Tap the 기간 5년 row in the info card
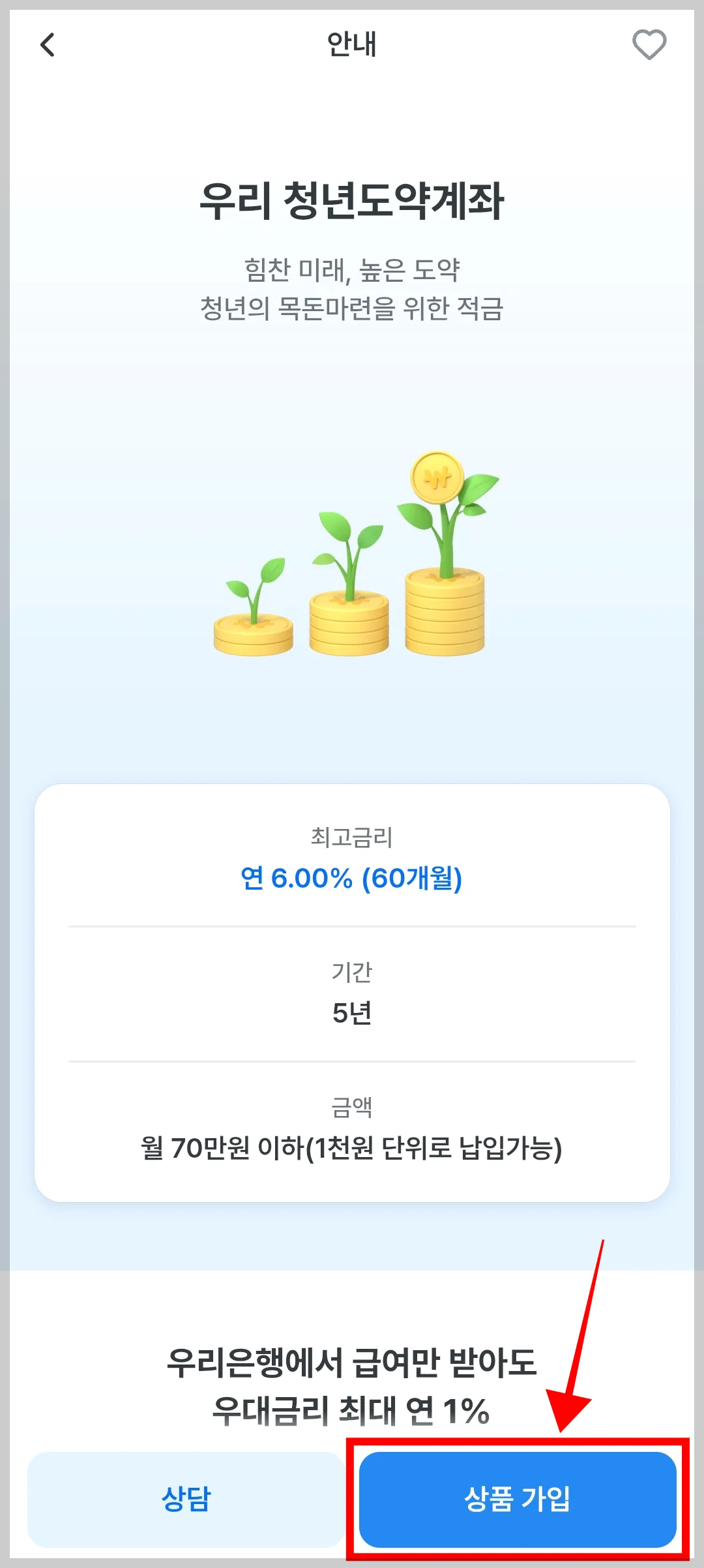The height and width of the screenshot is (1568, 704). tap(352, 991)
